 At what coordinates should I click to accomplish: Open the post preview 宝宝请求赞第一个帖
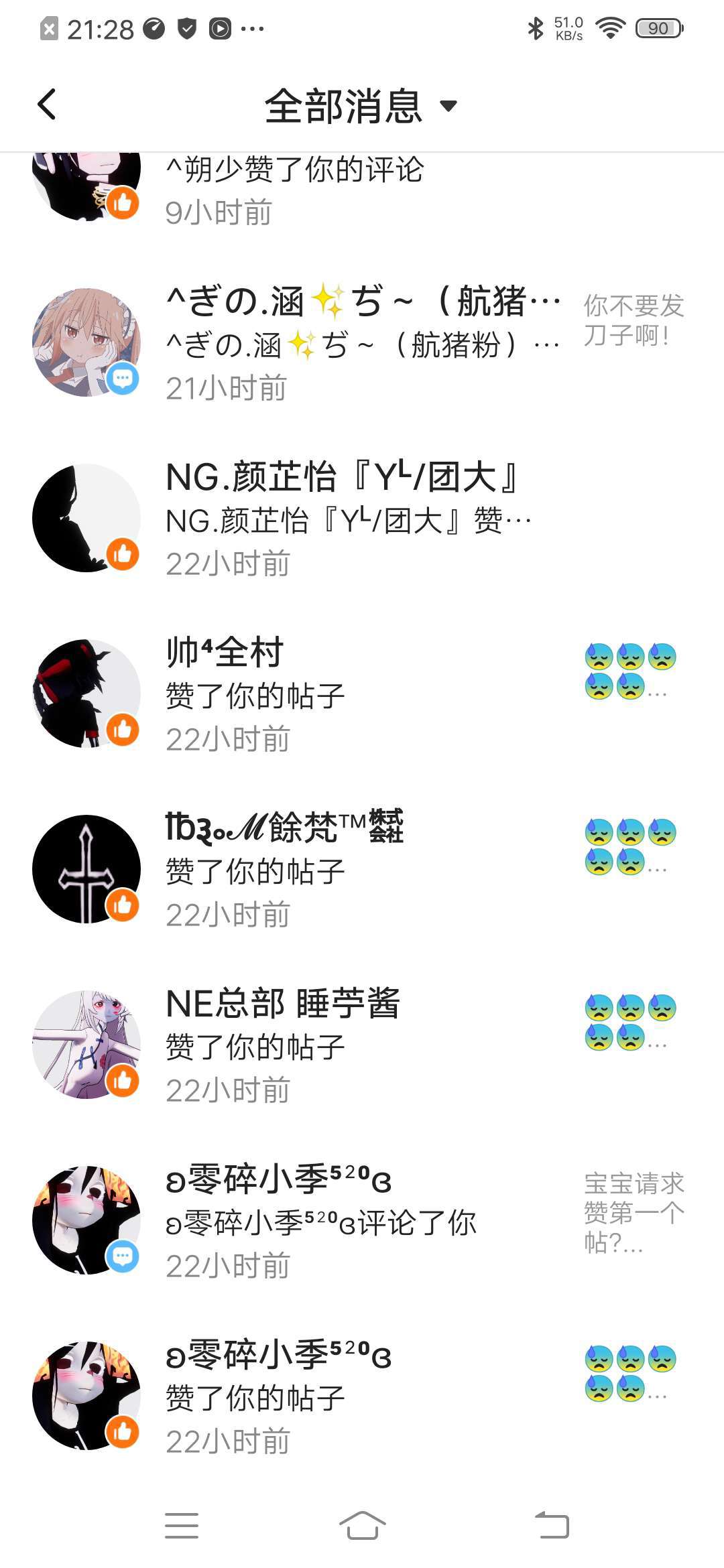[633, 1213]
